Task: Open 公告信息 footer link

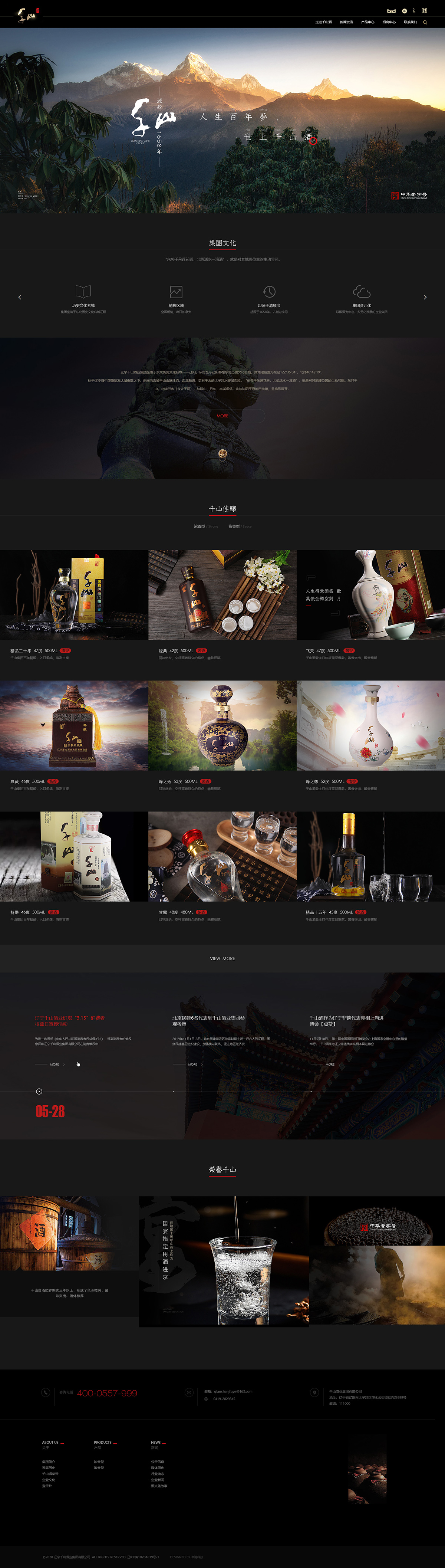Action: point(157,1462)
